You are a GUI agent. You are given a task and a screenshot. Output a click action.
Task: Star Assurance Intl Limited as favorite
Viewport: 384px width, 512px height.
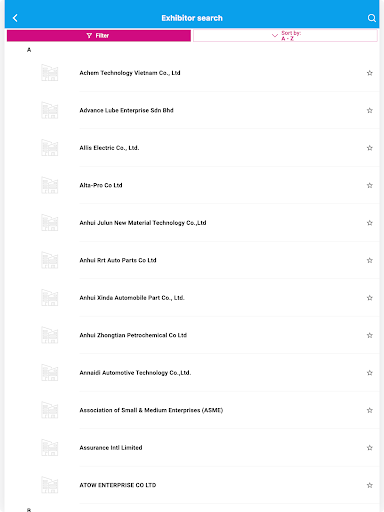click(369, 448)
